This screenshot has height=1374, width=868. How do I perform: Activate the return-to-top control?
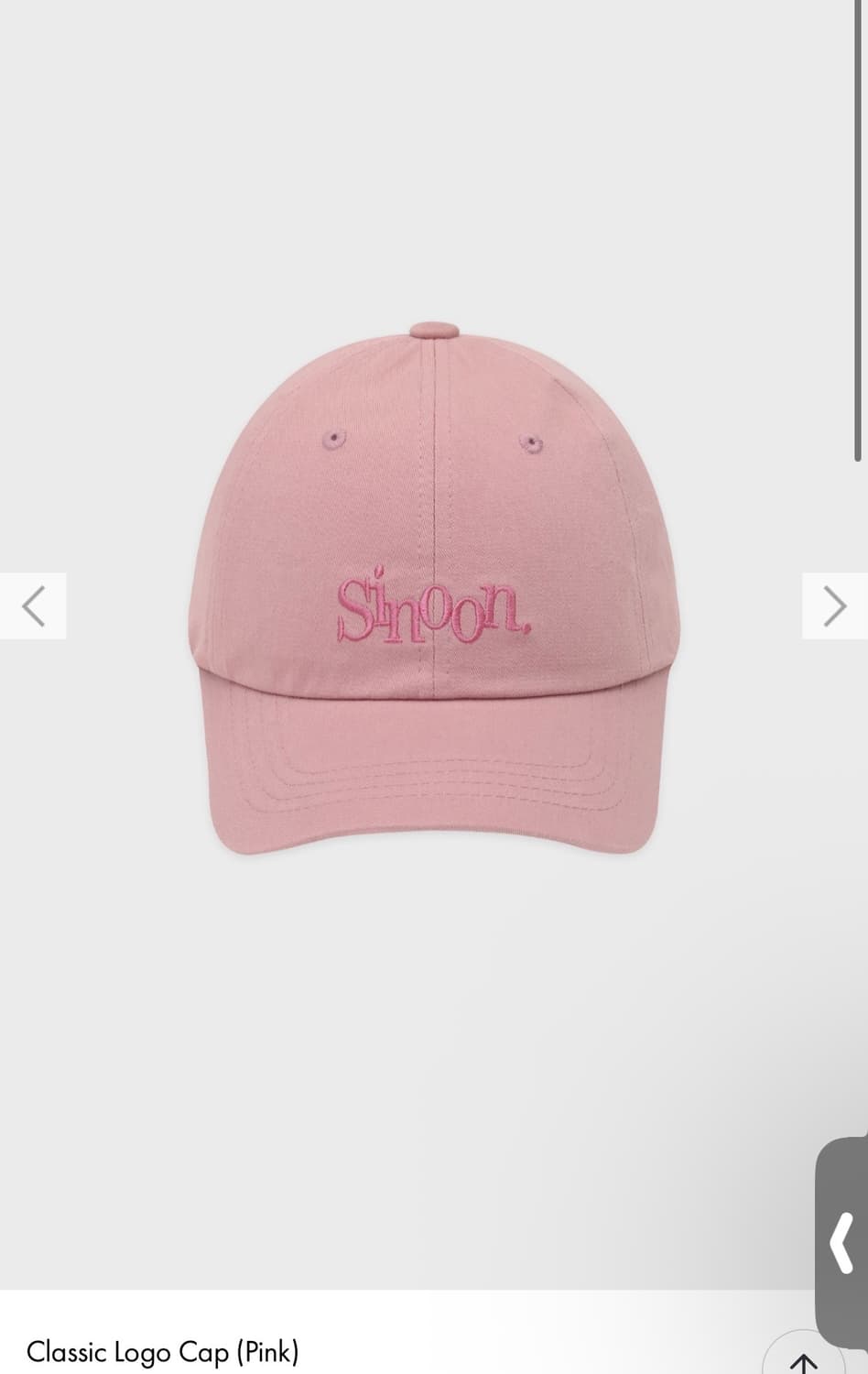coord(803,1362)
